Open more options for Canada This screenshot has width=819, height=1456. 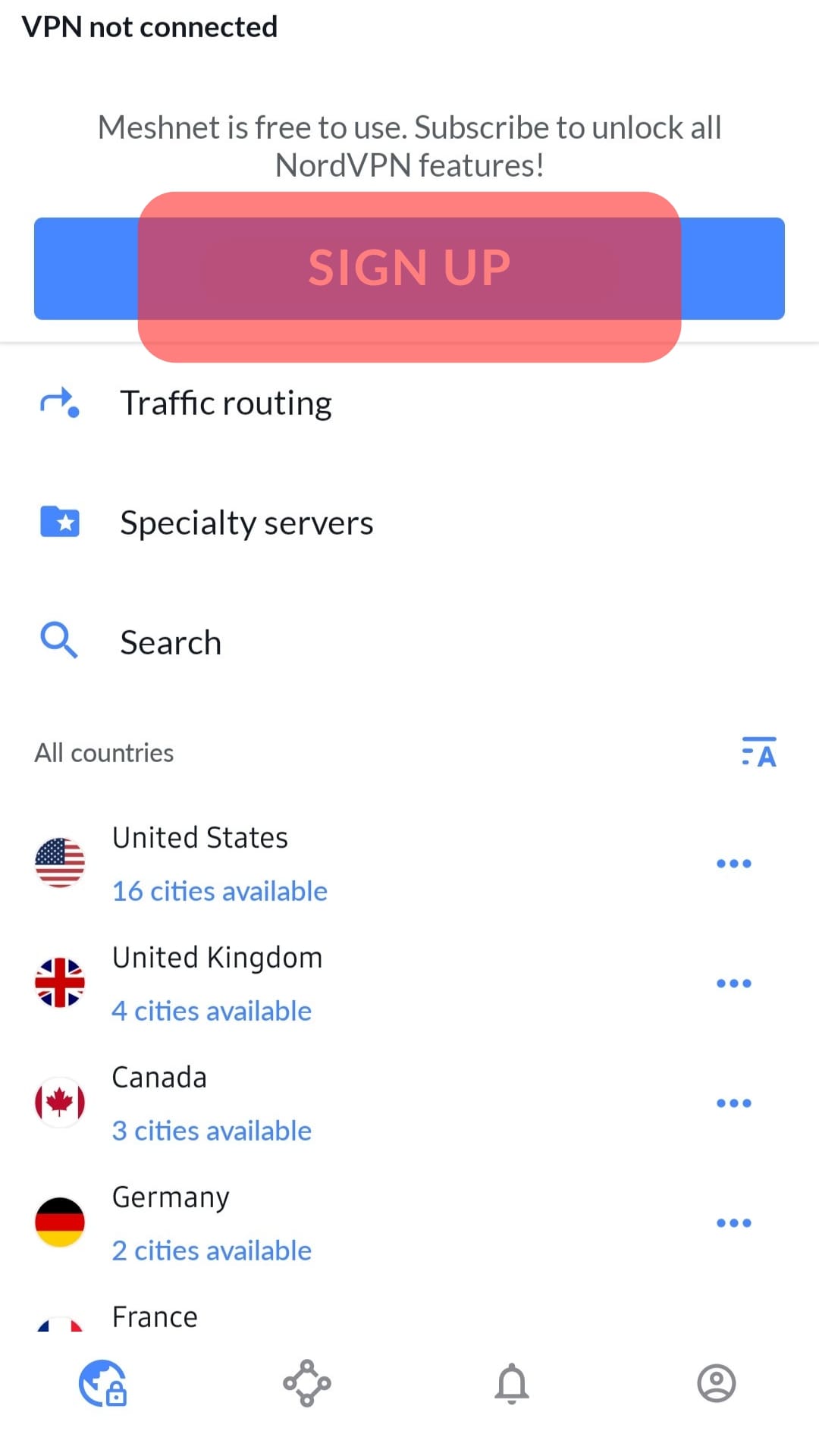point(733,1103)
